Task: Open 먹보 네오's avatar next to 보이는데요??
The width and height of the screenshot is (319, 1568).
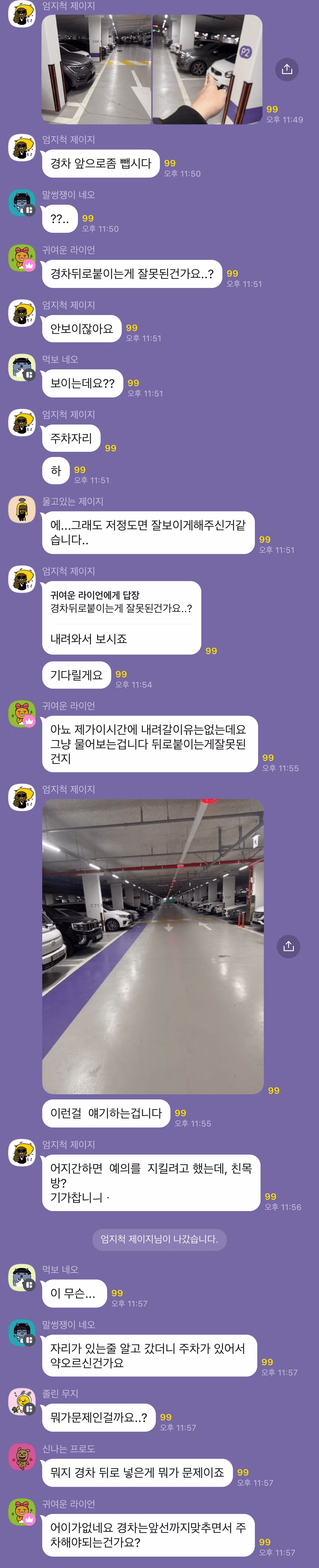Action: (x=21, y=367)
